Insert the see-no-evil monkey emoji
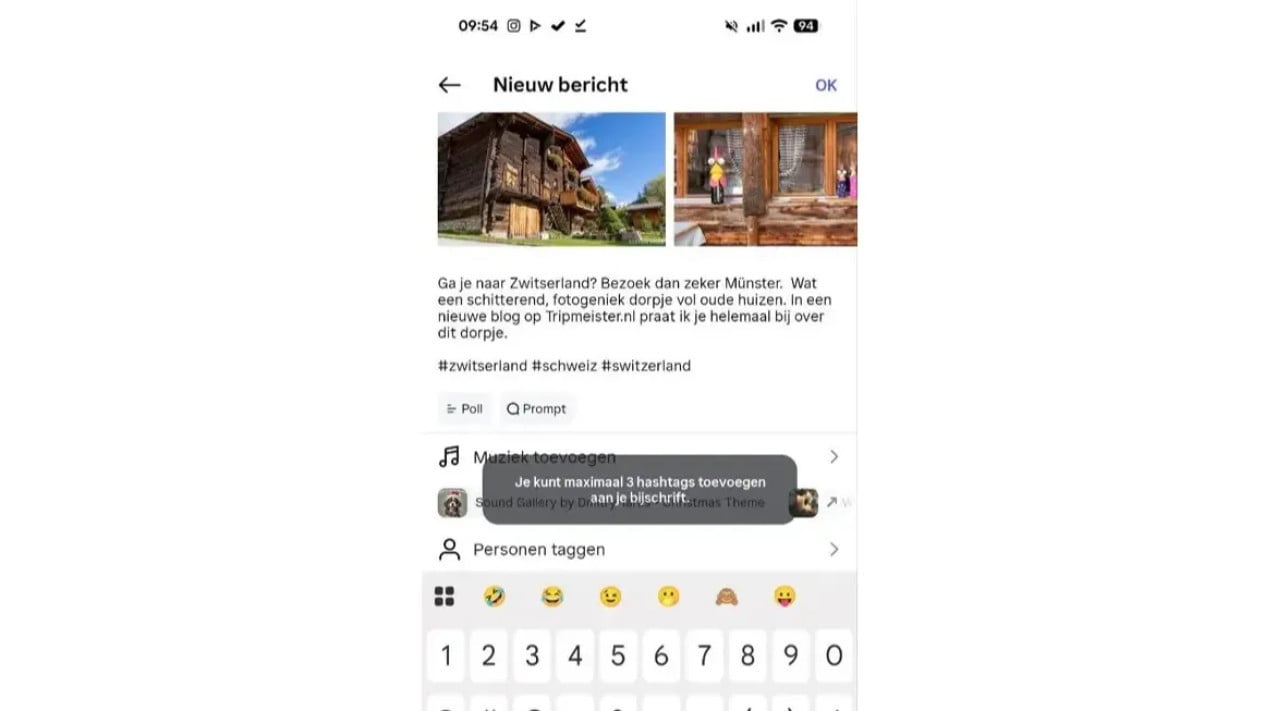Image resolution: width=1265 pixels, height=711 pixels. click(726, 597)
